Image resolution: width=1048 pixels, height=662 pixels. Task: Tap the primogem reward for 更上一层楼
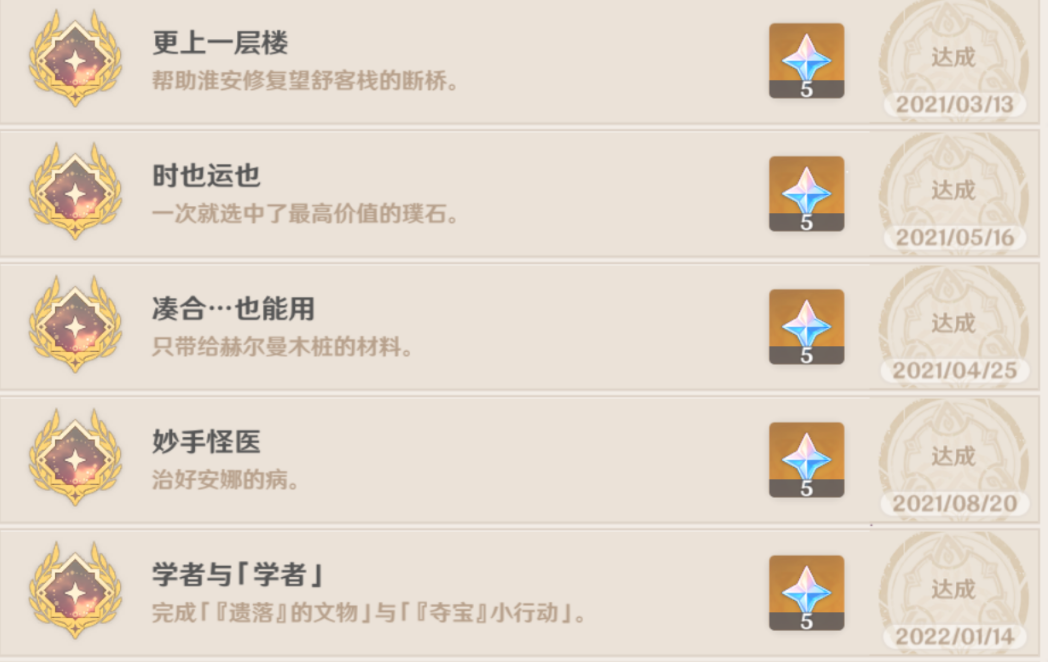pos(806,60)
